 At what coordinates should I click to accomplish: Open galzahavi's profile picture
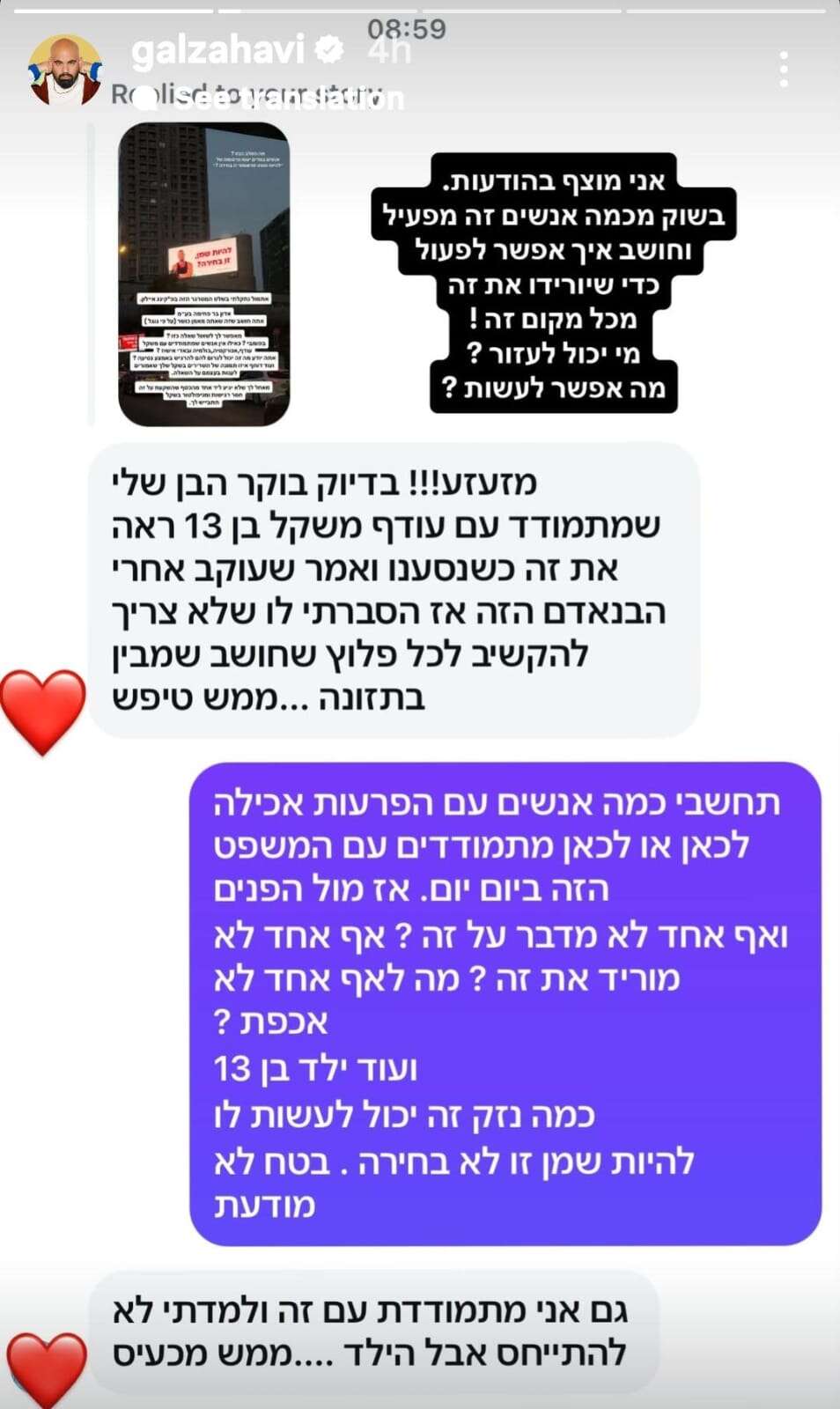coord(63,70)
